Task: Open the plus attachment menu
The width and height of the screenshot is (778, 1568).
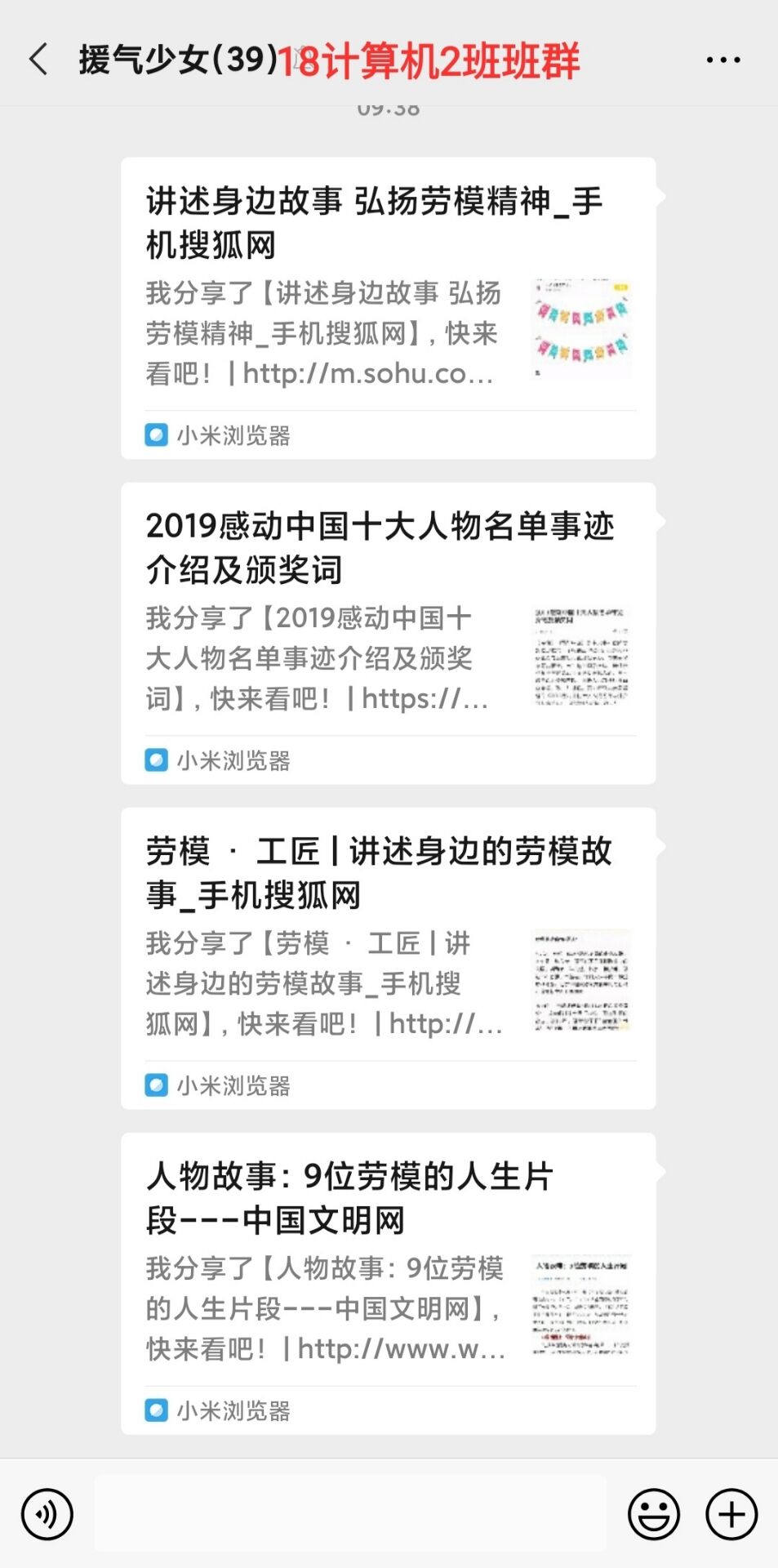Action: click(x=731, y=1514)
